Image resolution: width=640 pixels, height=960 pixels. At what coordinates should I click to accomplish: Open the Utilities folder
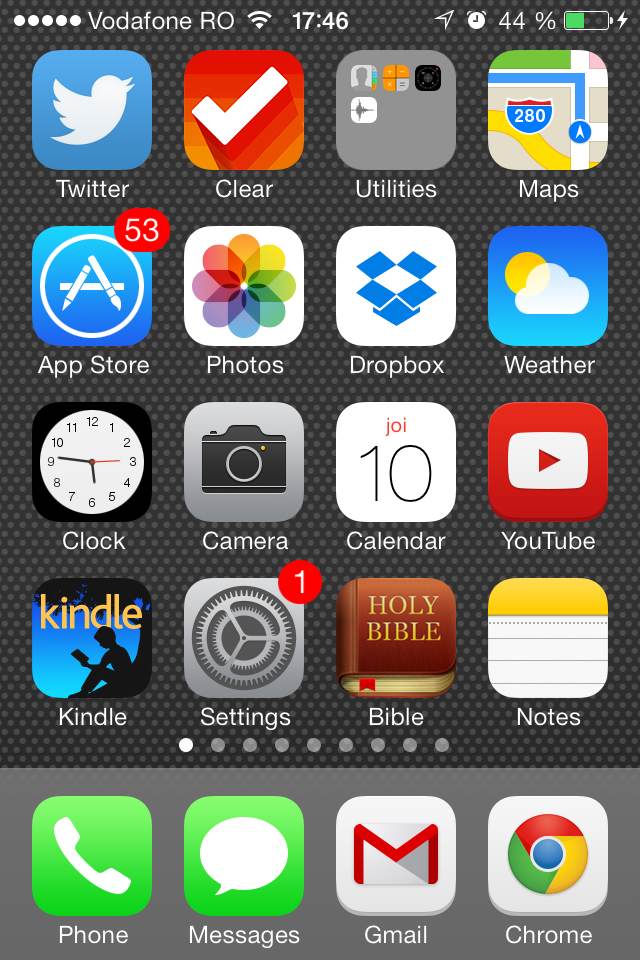pos(396,110)
